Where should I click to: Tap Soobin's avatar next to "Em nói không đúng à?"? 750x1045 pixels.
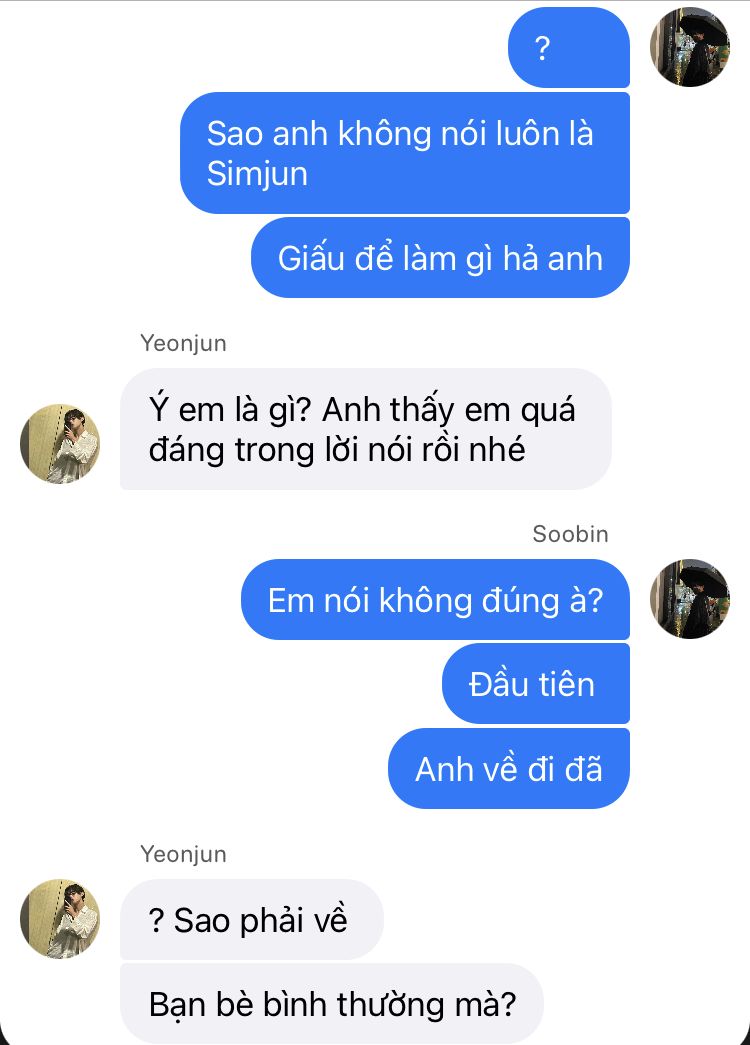690,599
